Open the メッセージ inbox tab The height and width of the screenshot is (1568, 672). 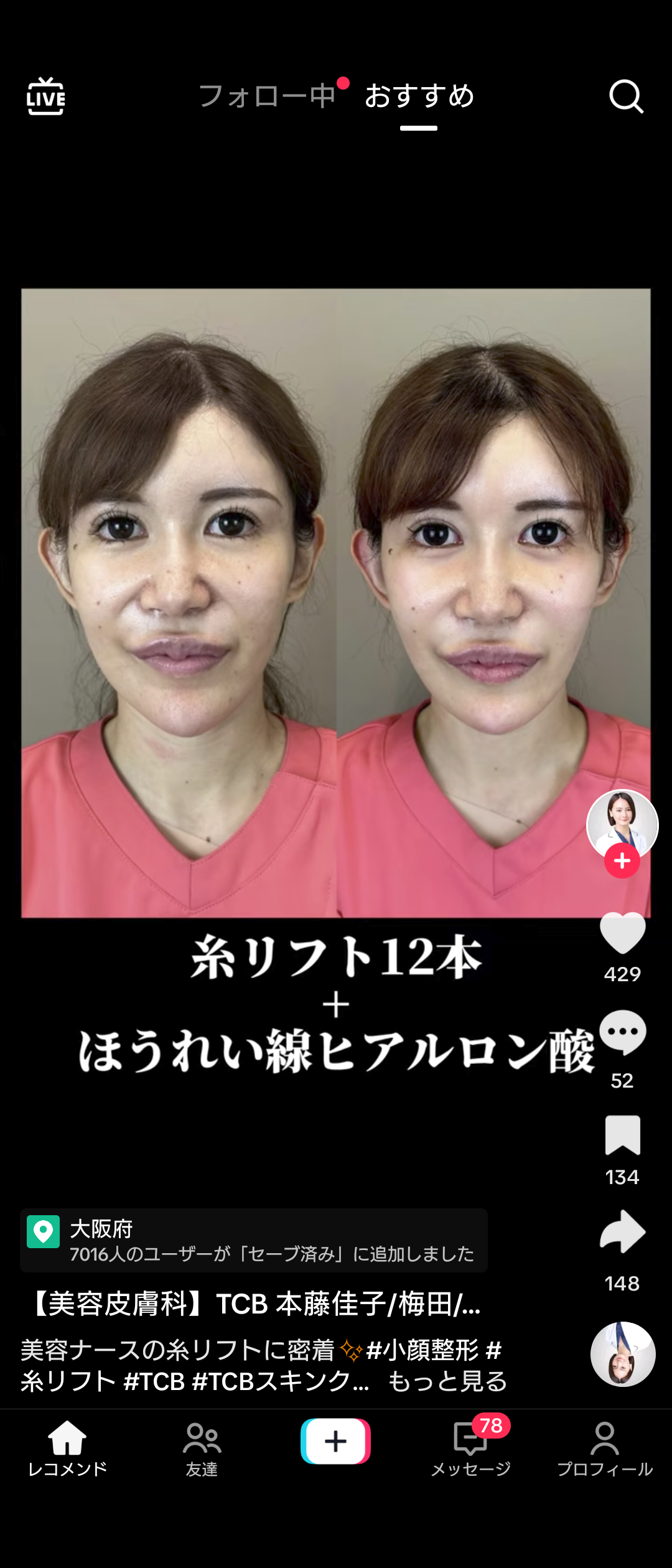(470, 1449)
